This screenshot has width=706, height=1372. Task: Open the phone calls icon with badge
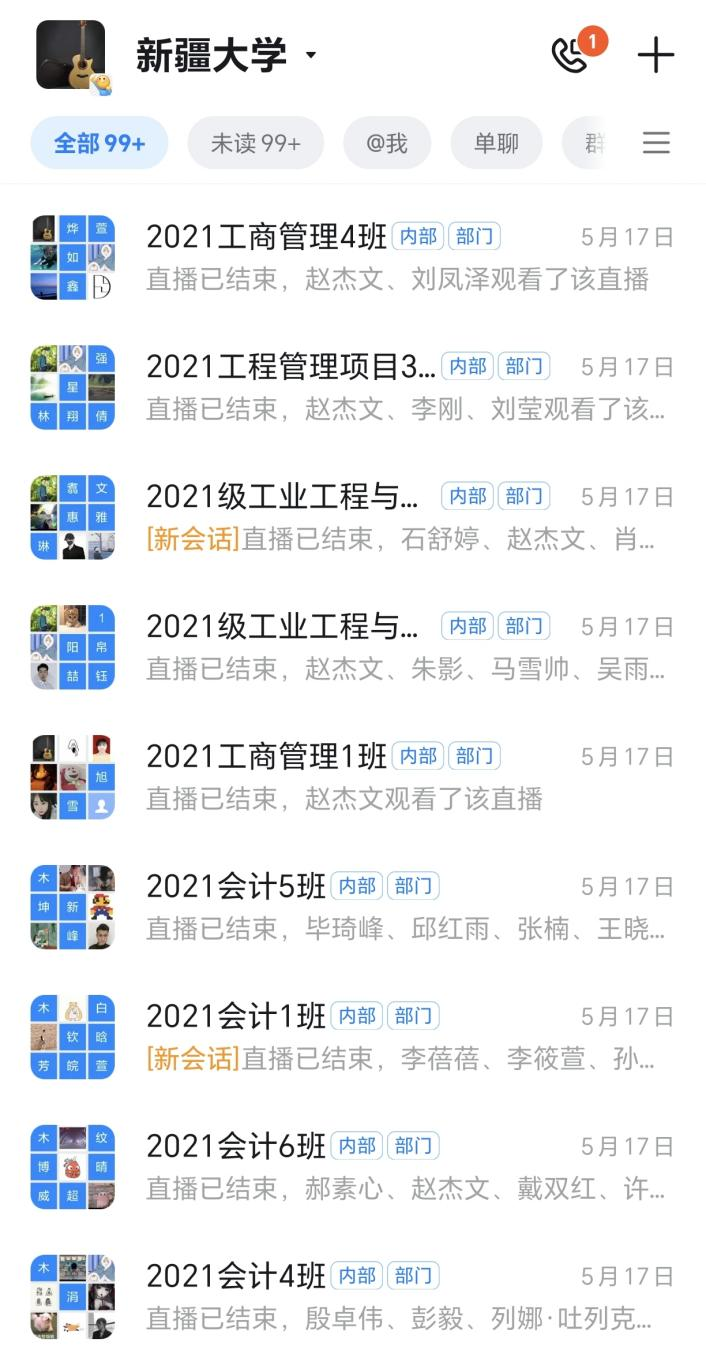click(x=572, y=55)
